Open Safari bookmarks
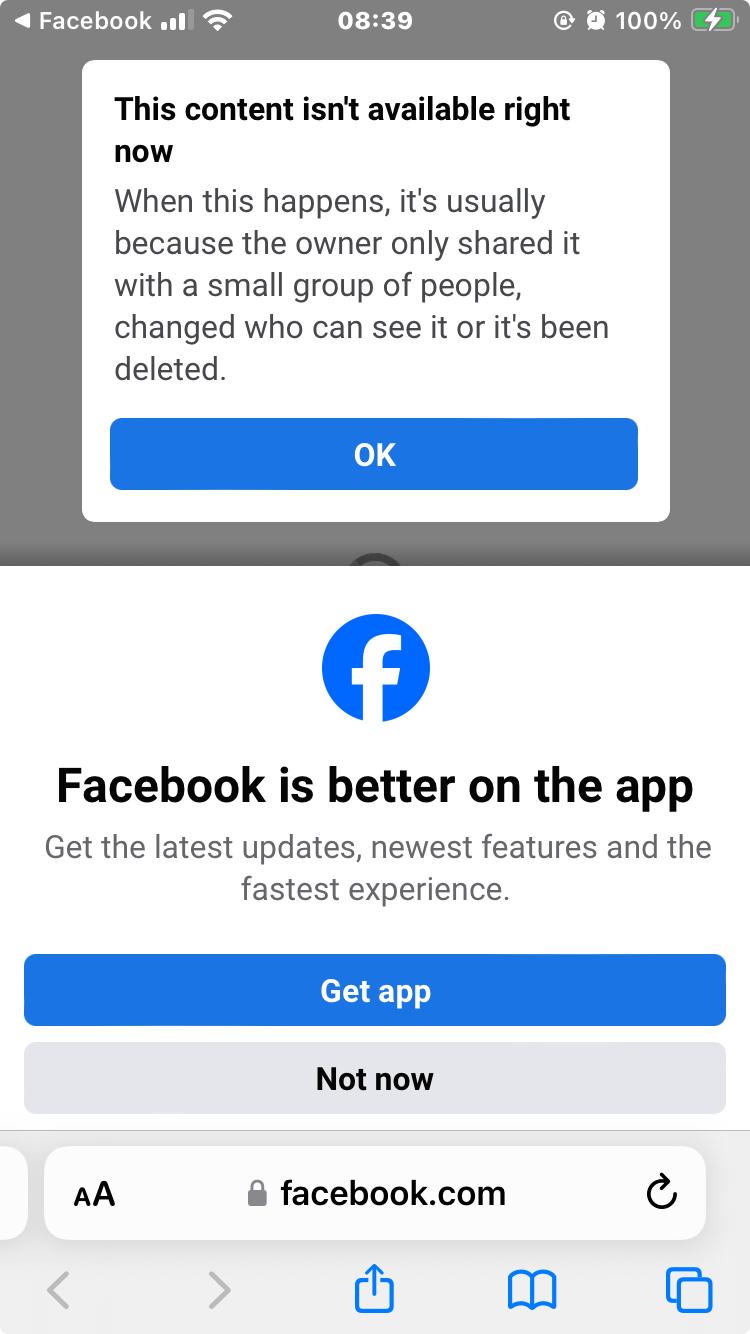The width and height of the screenshot is (750, 1334). (532, 1290)
